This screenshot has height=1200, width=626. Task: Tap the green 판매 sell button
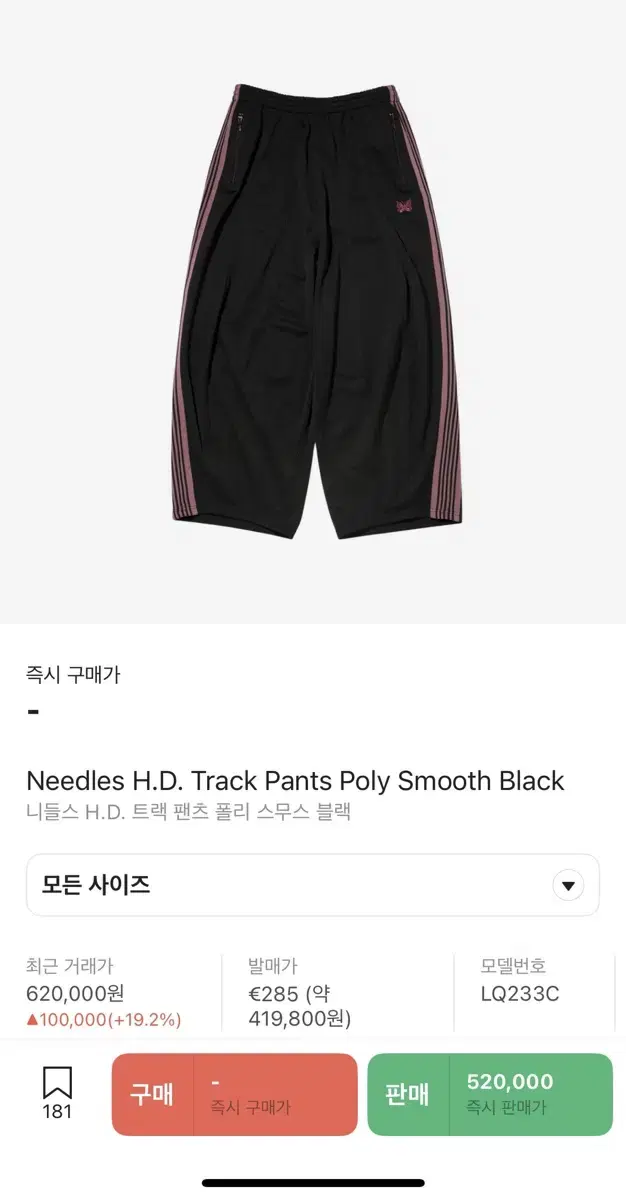click(490, 1094)
